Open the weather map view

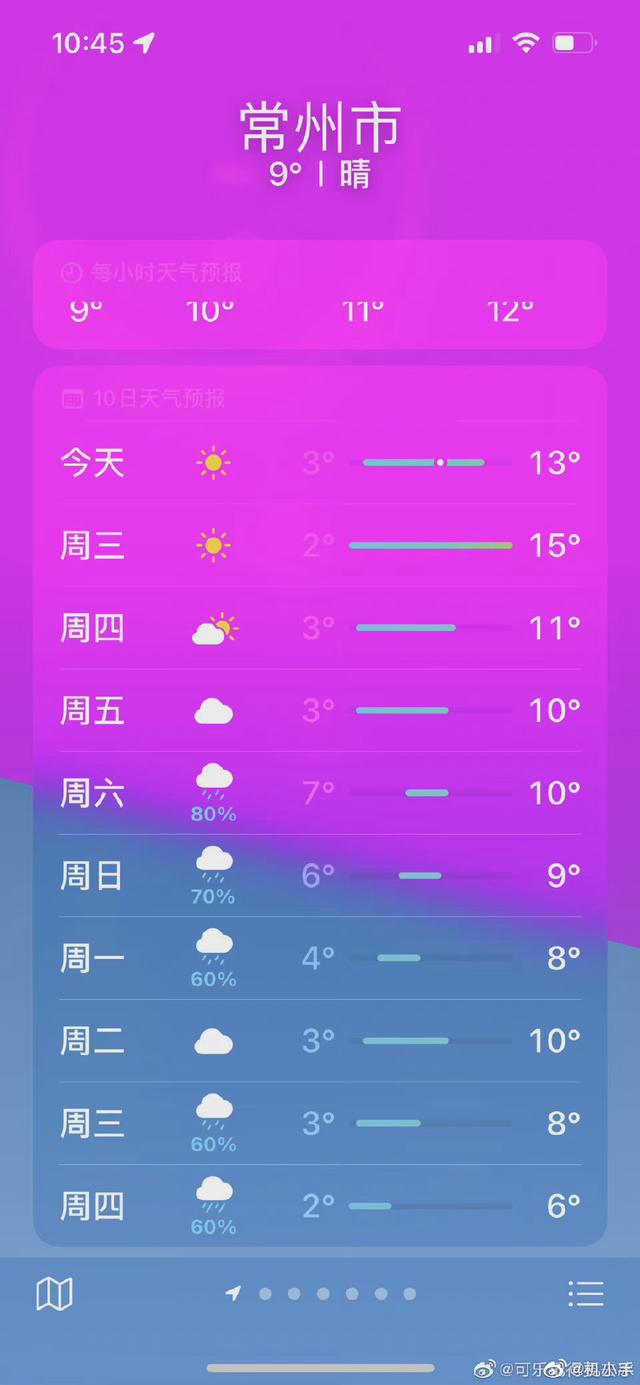tap(54, 1294)
